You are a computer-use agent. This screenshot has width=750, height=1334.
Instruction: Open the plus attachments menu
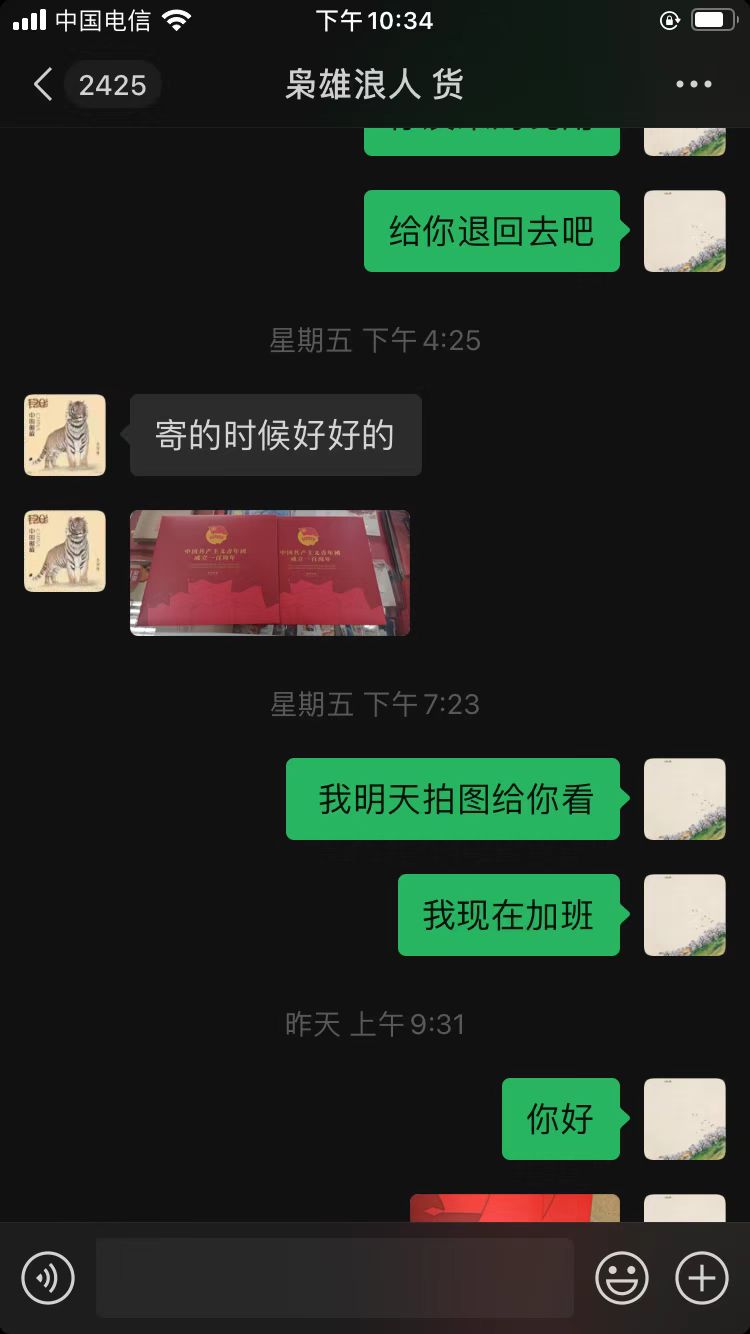pyautogui.click(x=702, y=1278)
